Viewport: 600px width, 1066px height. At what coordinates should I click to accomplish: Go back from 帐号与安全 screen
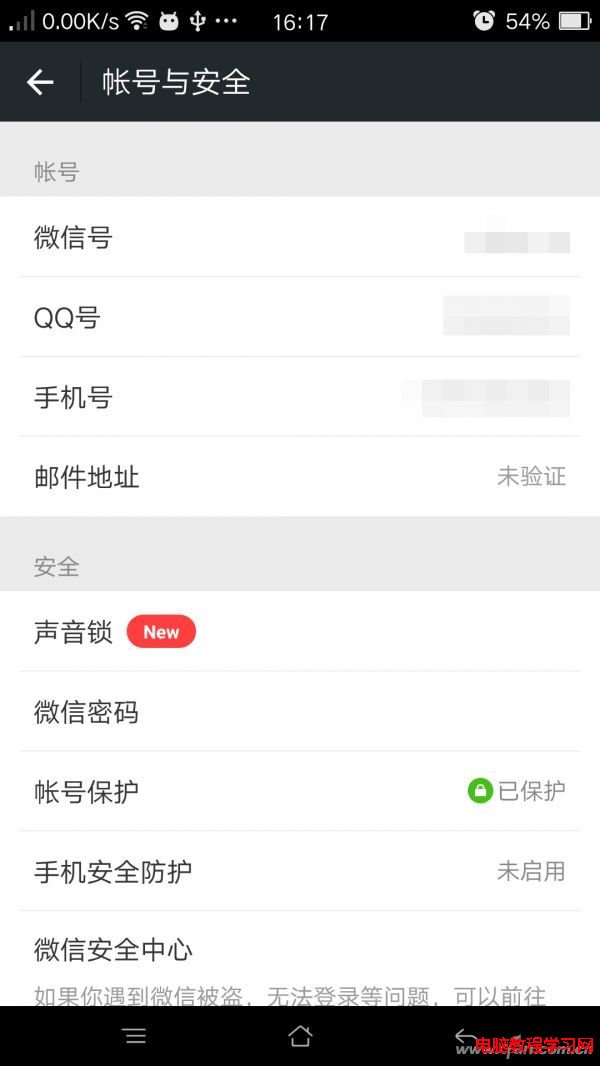click(x=40, y=82)
